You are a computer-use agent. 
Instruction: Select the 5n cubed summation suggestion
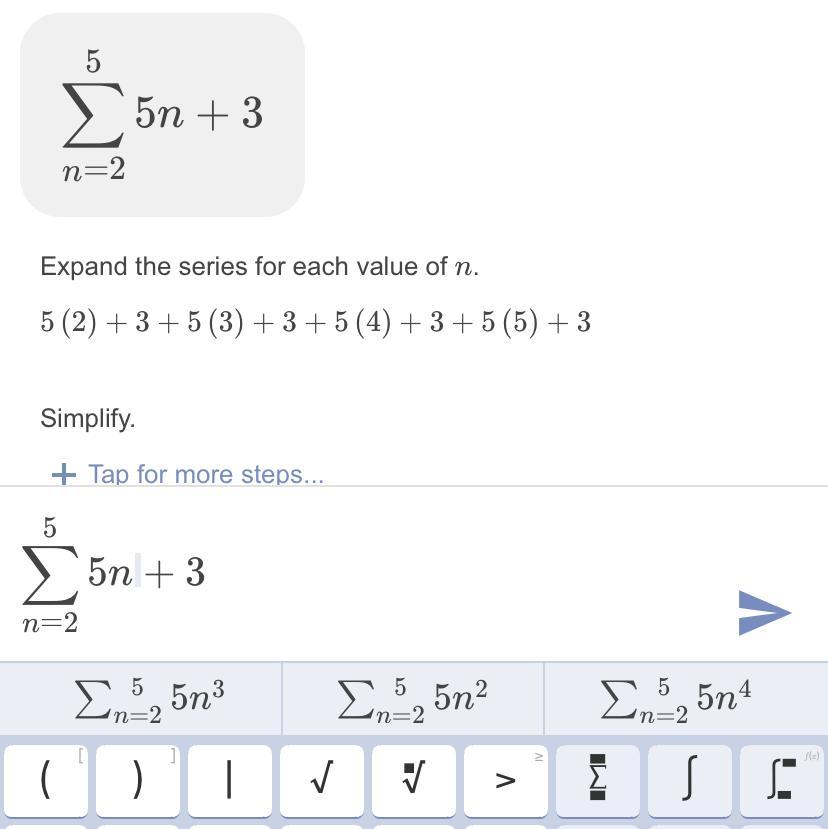[148, 699]
